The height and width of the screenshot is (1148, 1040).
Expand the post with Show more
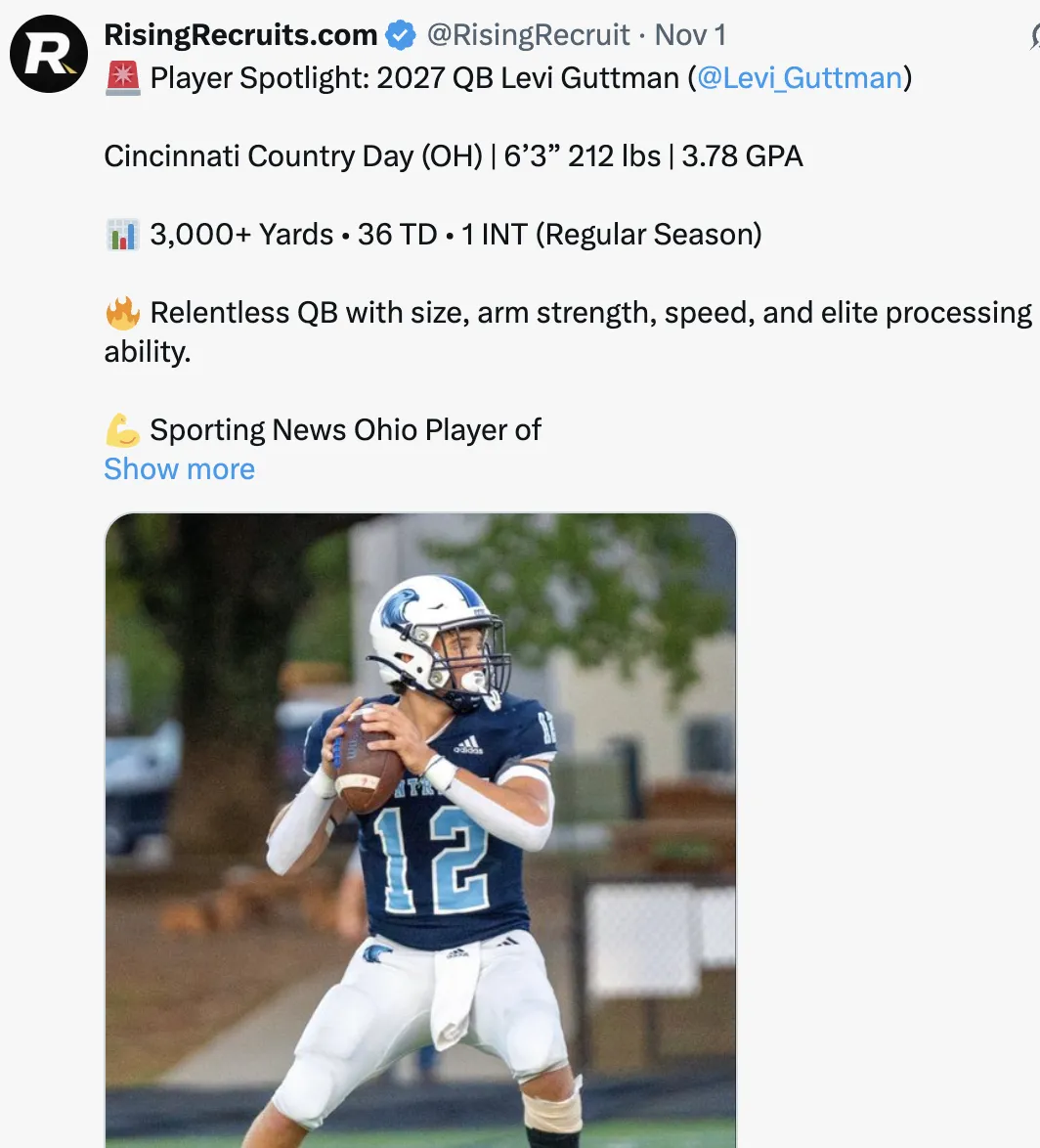pyautogui.click(x=179, y=469)
